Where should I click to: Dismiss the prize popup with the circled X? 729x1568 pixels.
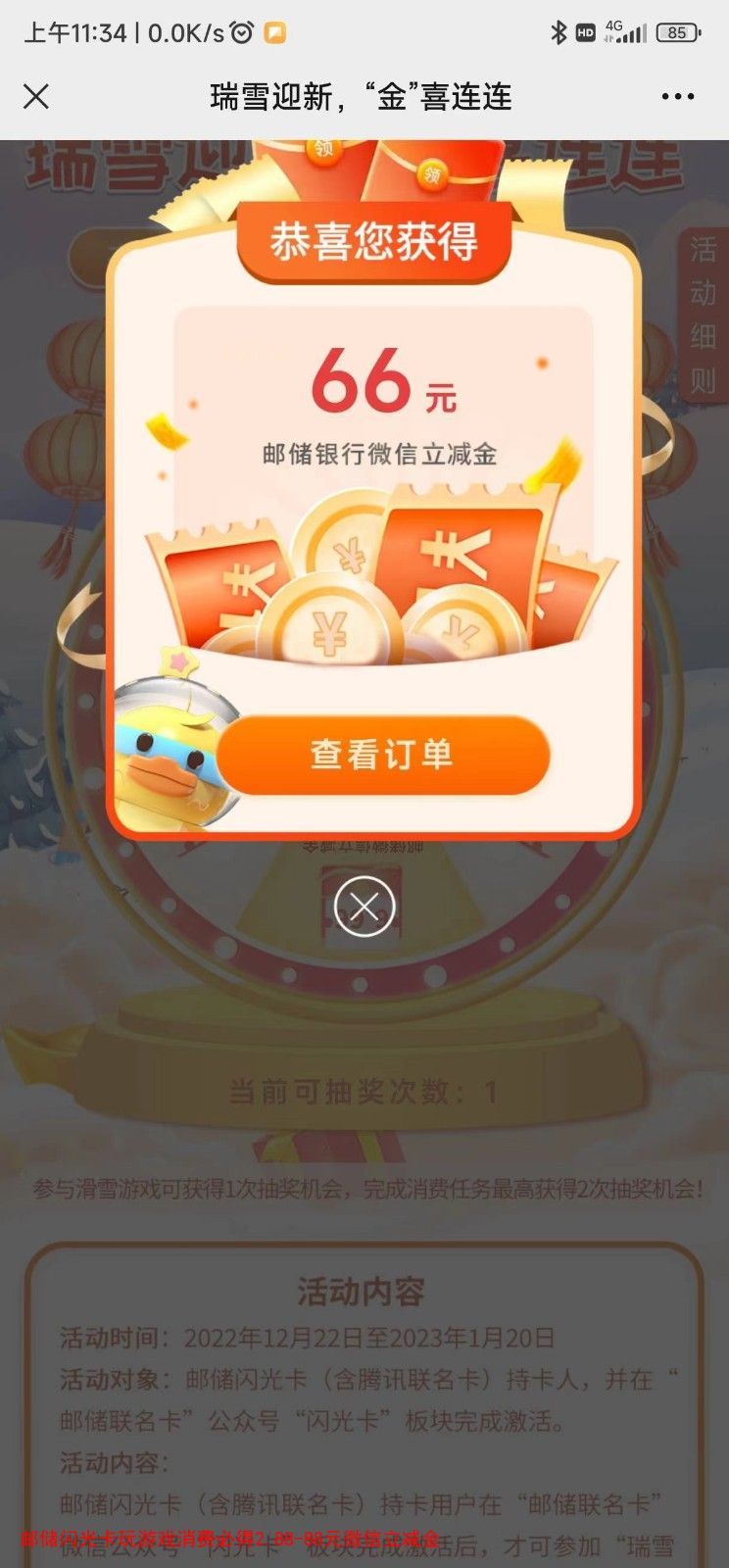coord(364,906)
